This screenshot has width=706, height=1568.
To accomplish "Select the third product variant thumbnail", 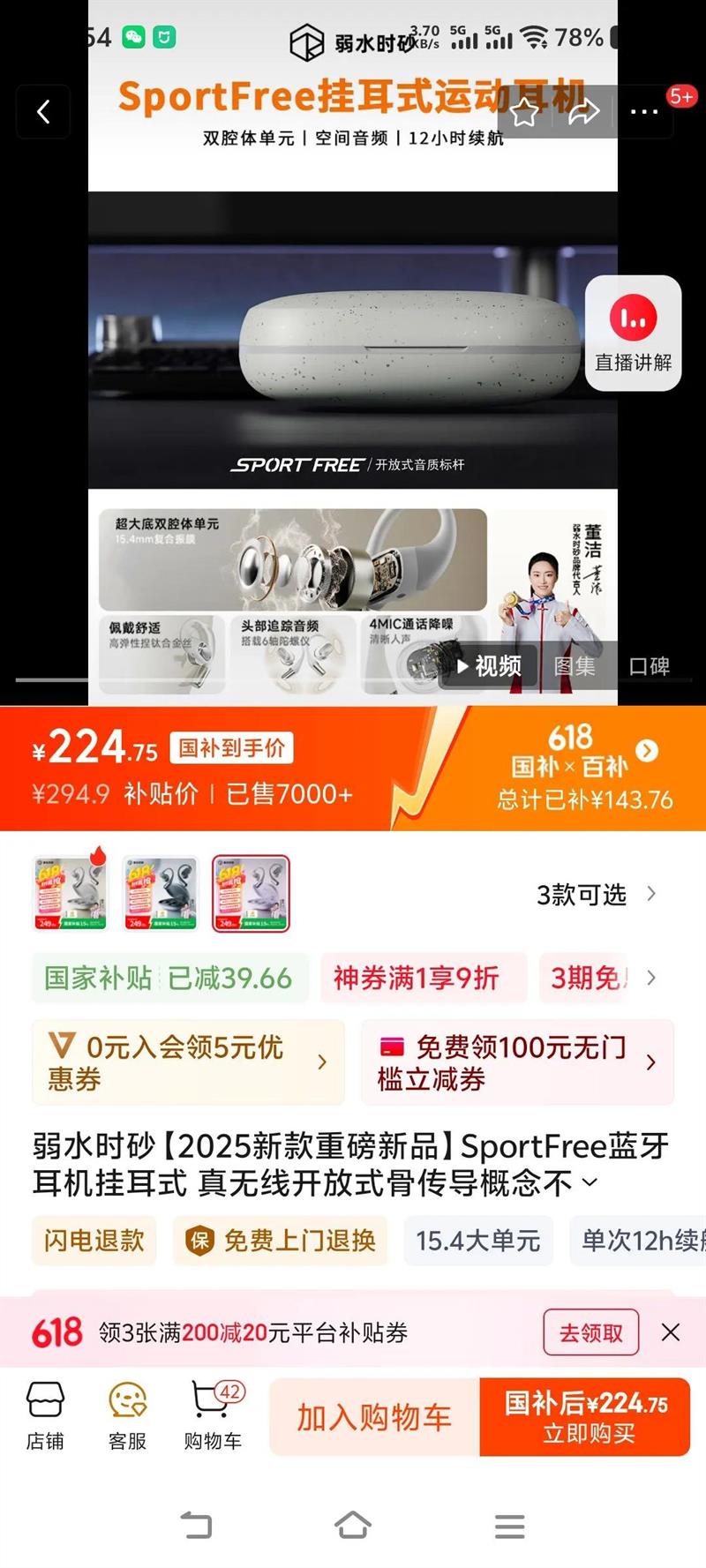I will (251, 893).
